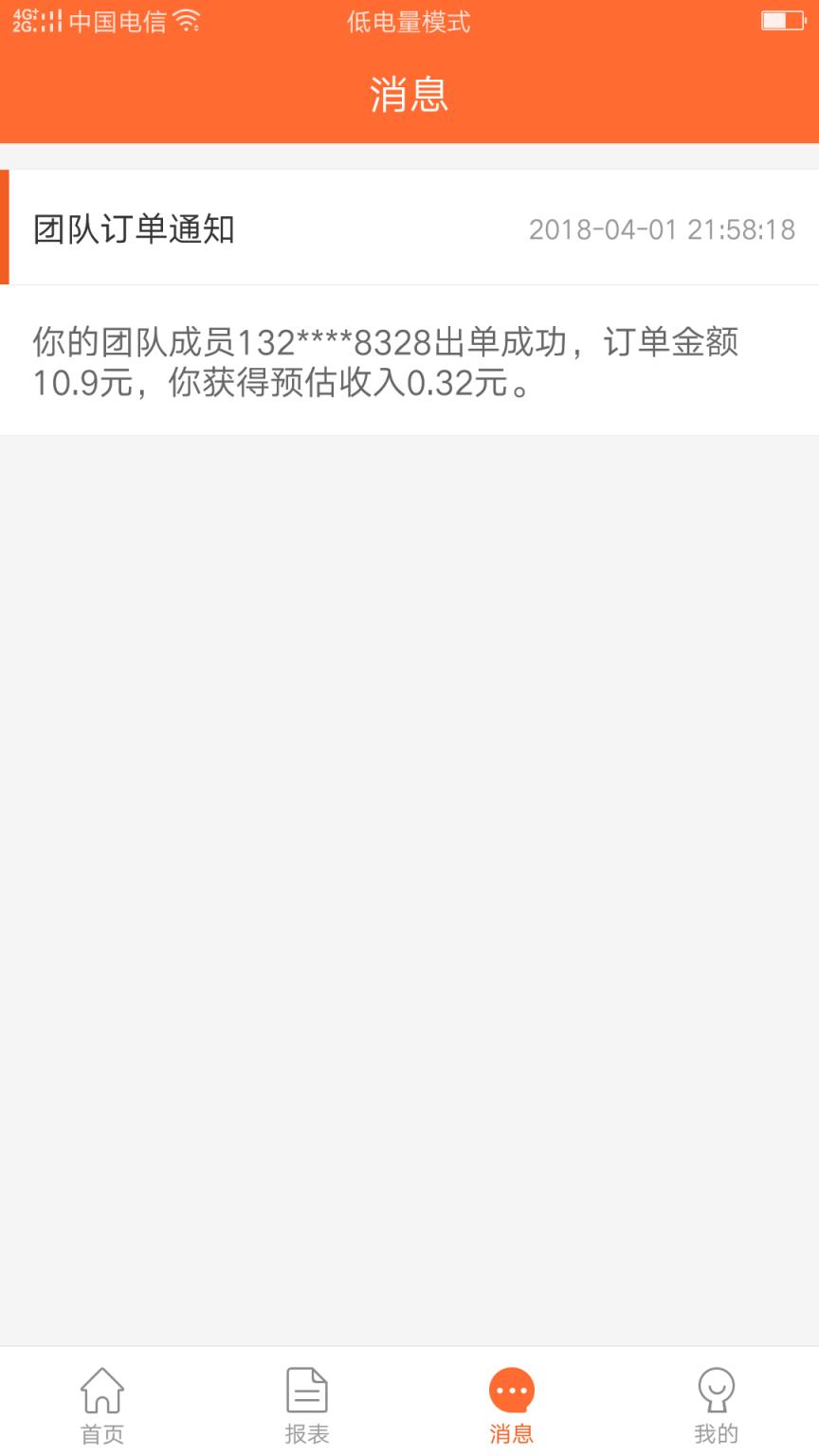Open the 团队订单通知 message card
The image size is (819, 1456).
[409, 227]
